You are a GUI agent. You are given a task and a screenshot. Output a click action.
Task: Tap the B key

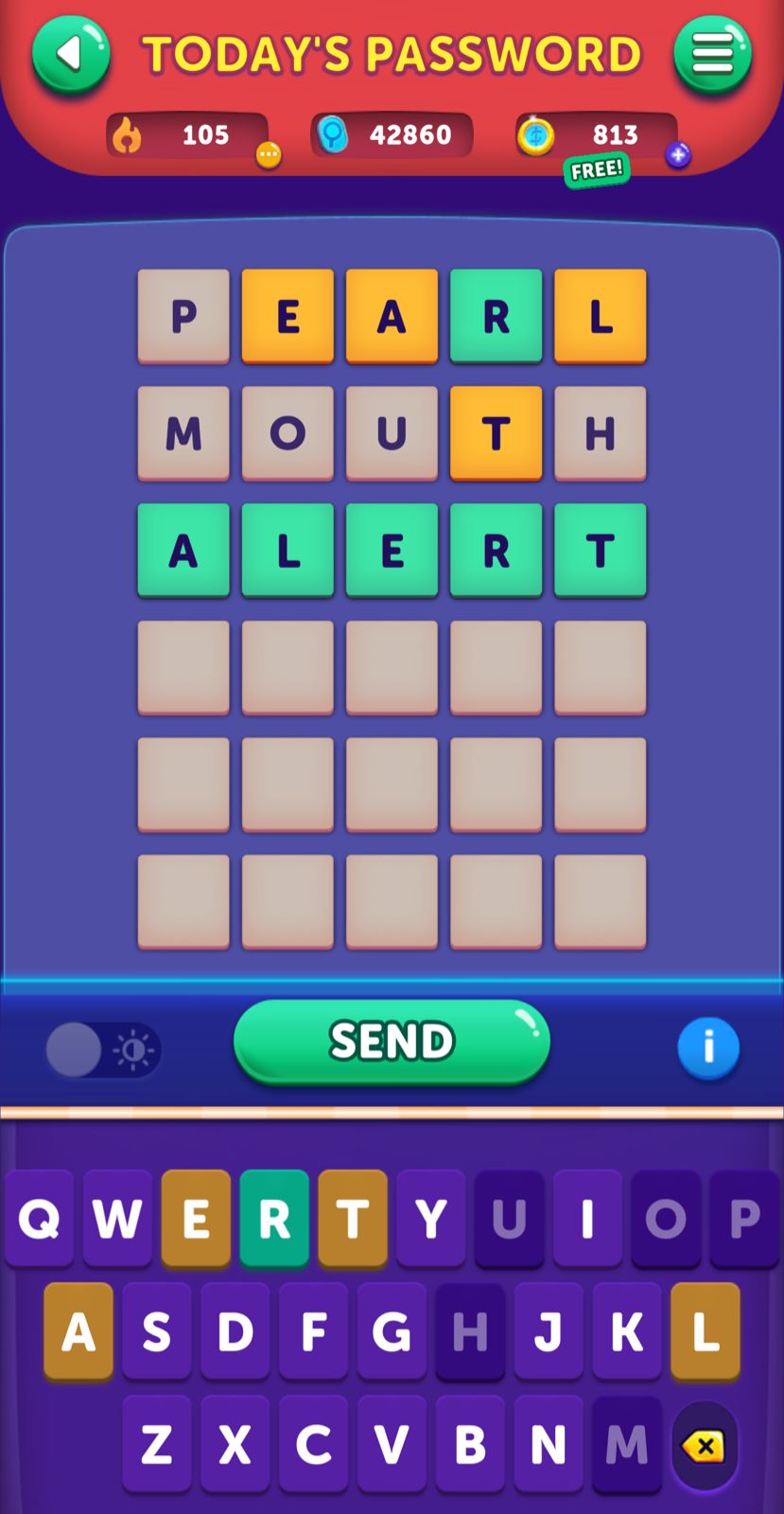(470, 1445)
